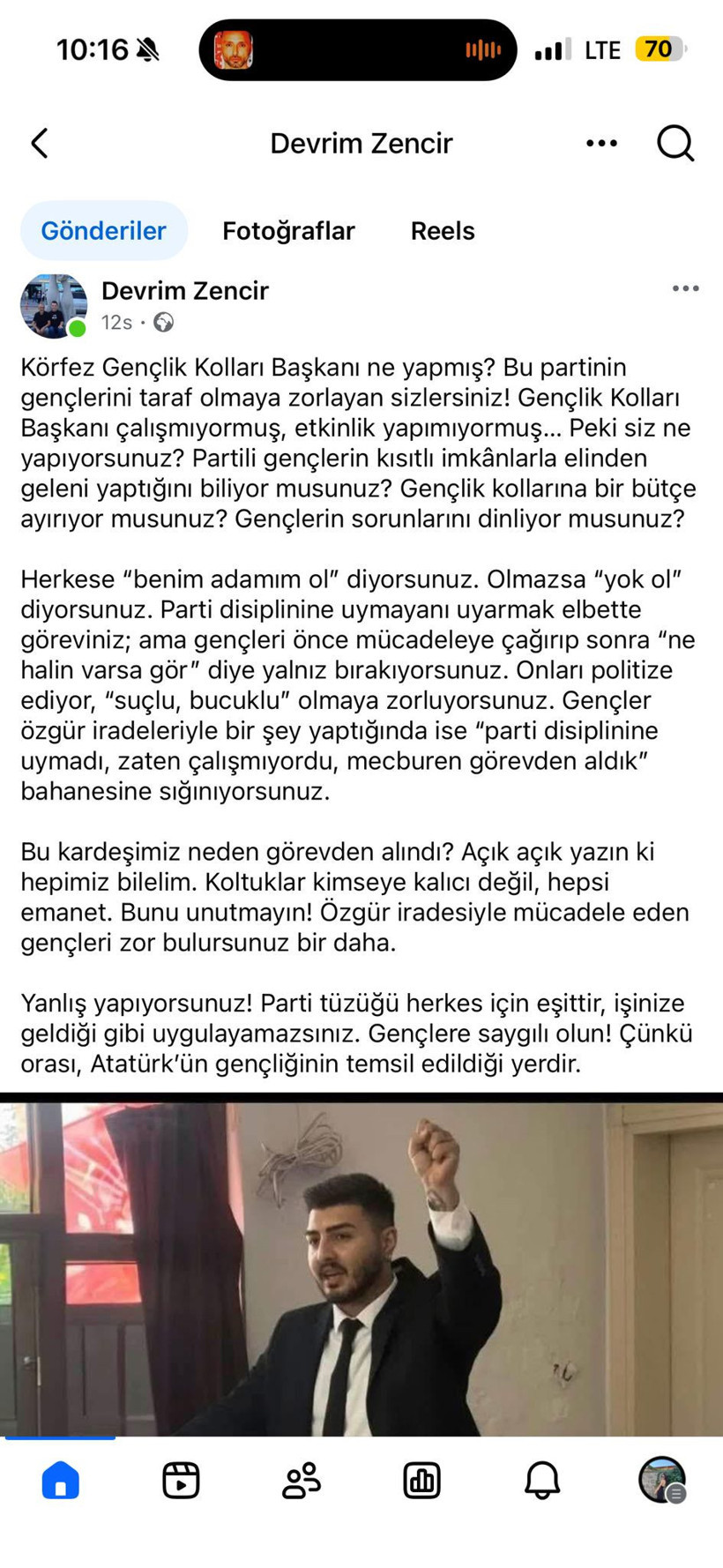Select the Gönderiler tab
723x1568 pixels.
[x=103, y=231]
